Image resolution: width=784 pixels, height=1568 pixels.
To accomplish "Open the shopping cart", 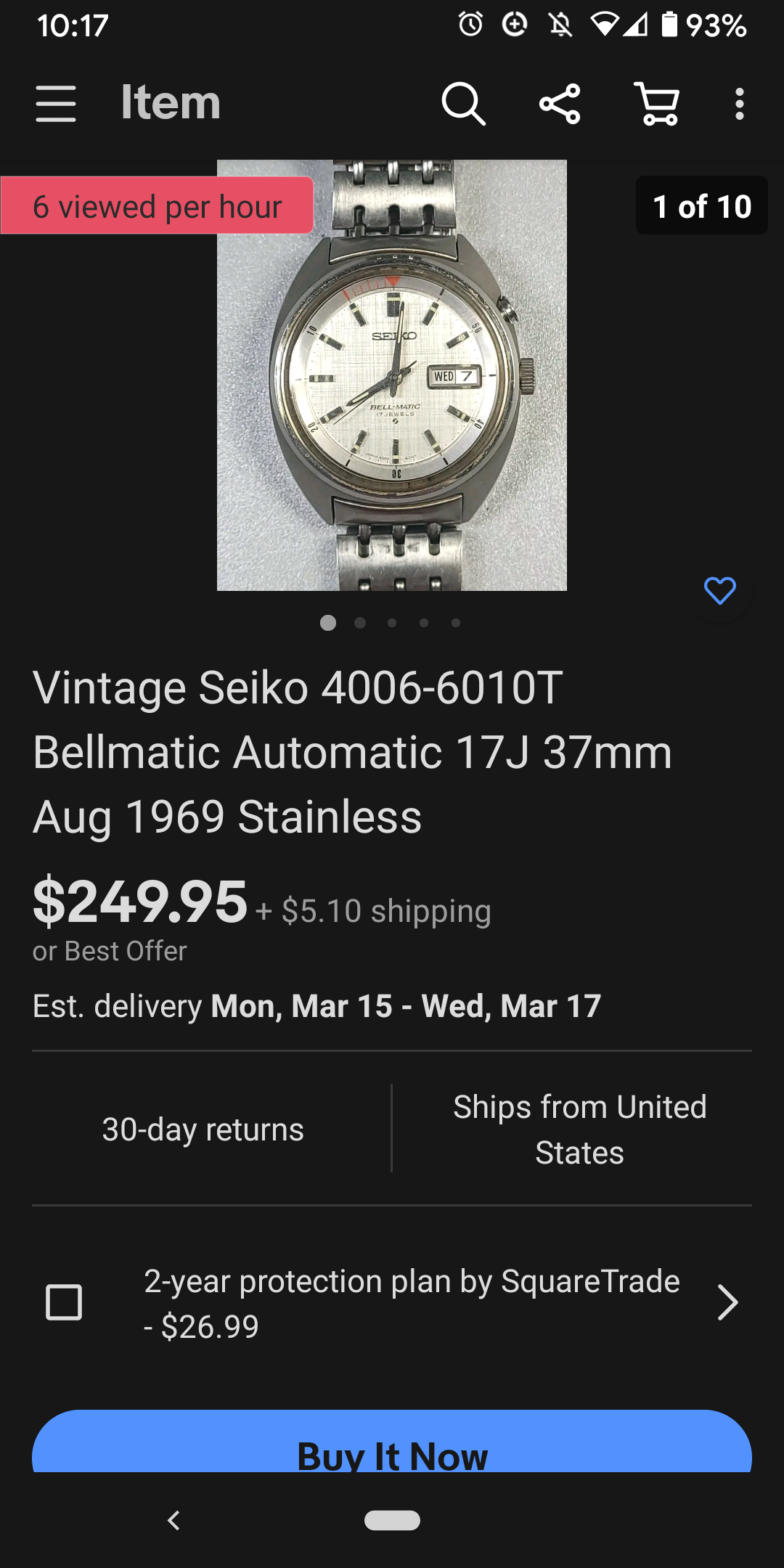I will [x=658, y=103].
